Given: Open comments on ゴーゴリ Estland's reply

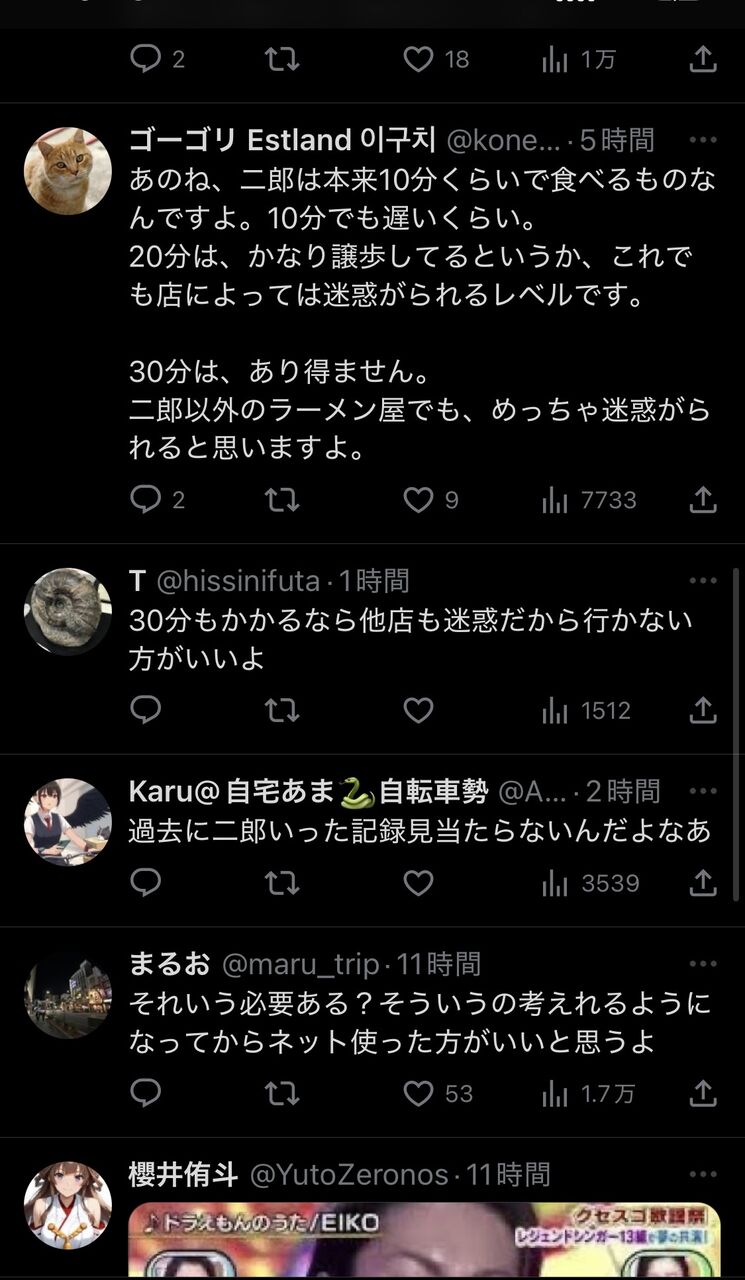Looking at the screenshot, I should (x=146, y=500).
